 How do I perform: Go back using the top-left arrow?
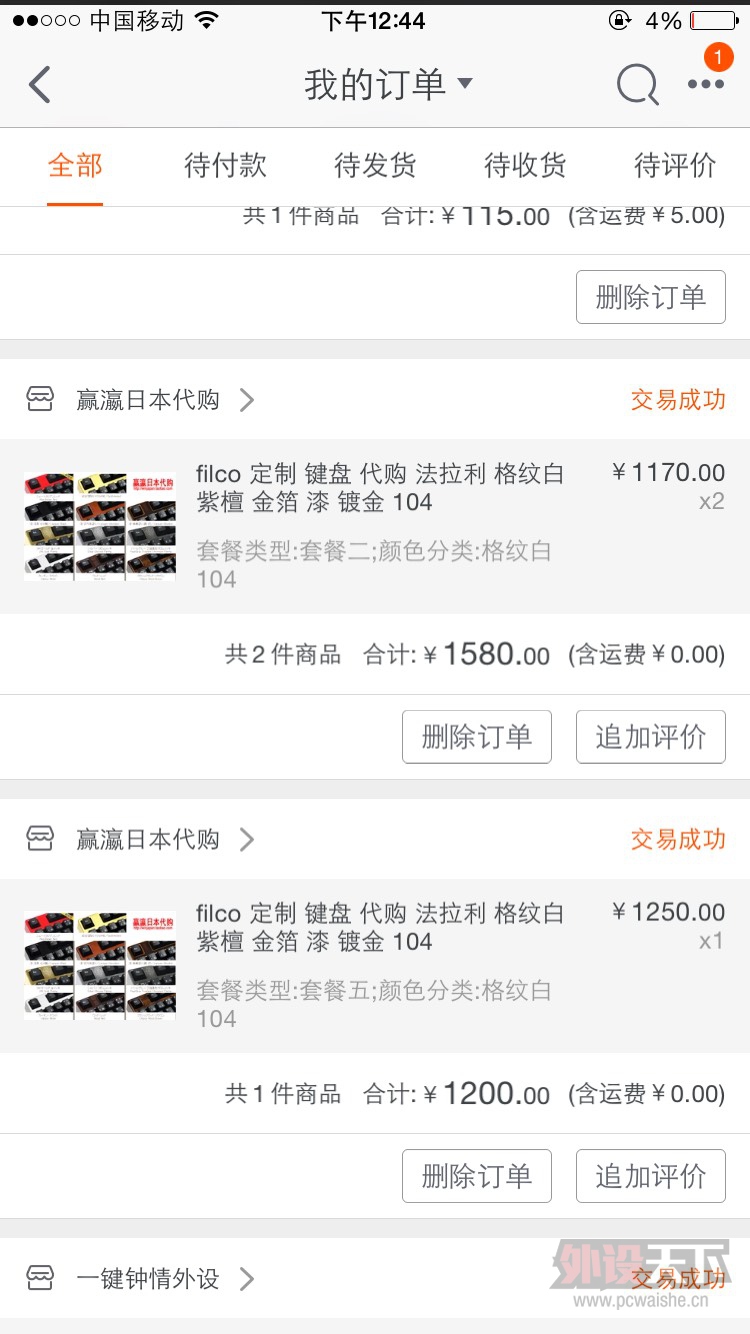pos(40,85)
